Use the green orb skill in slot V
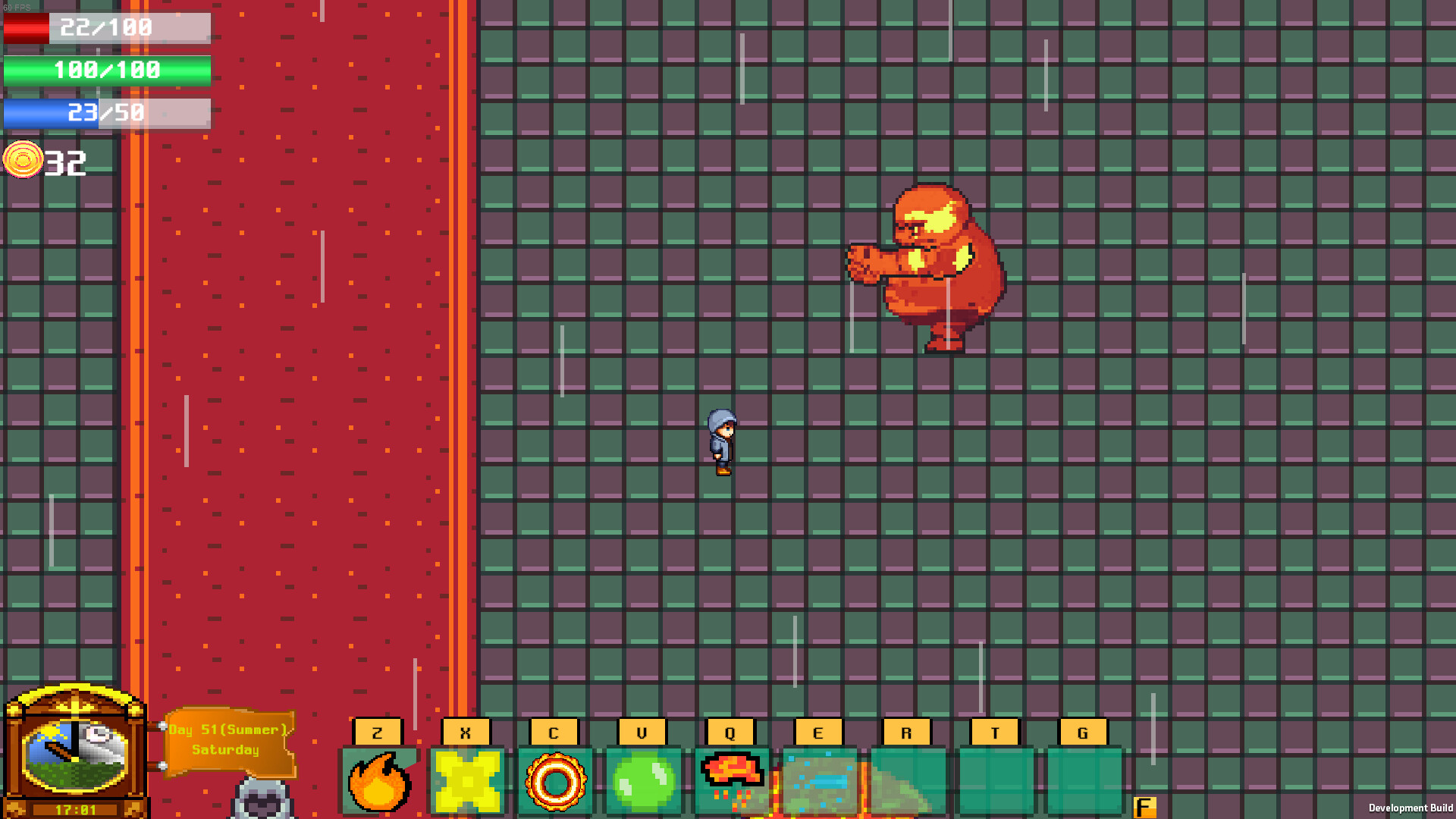The width and height of the screenshot is (1456, 819). point(643,781)
